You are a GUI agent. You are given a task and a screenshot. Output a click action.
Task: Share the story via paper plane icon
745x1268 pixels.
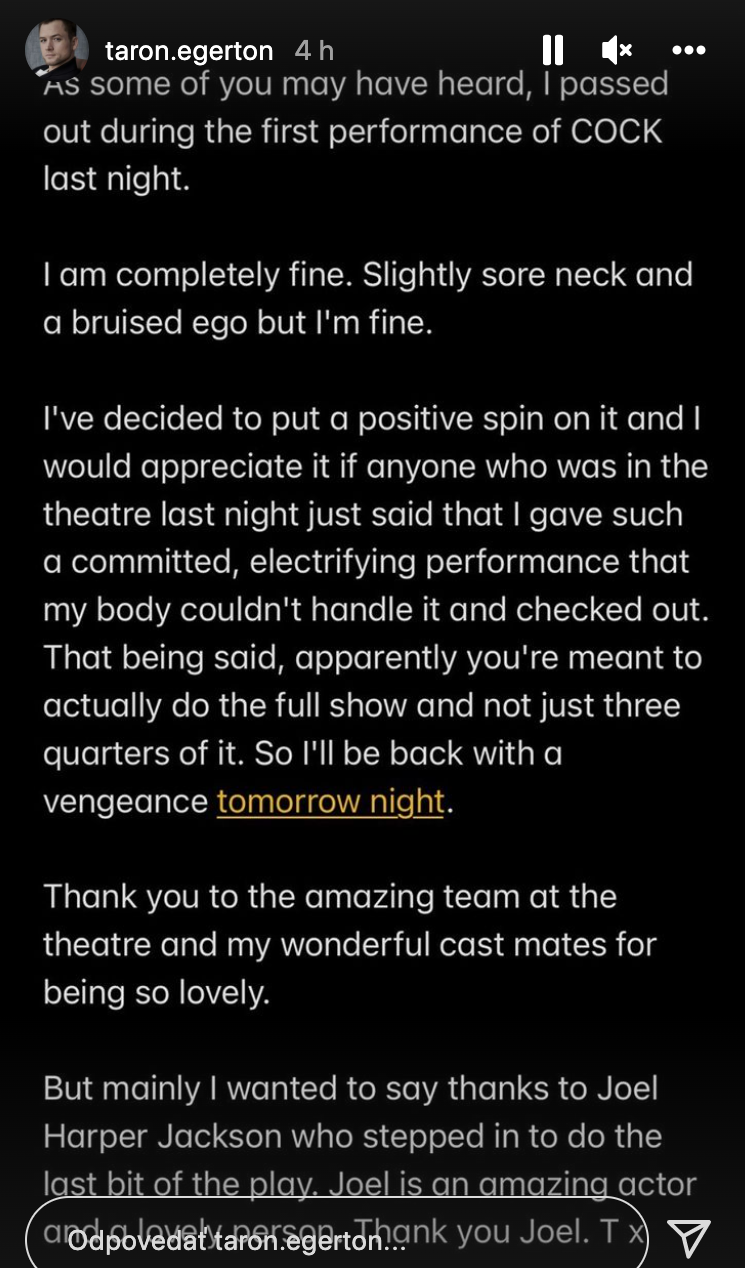[x=690, y=1238]
